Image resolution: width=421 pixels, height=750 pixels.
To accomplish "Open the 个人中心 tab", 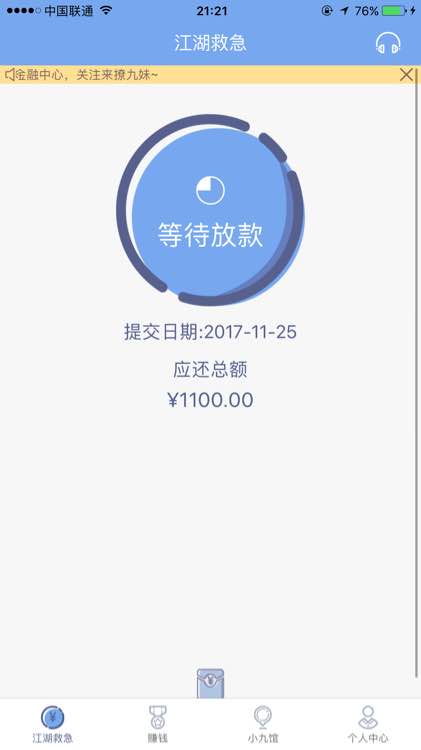I will click(368, 724).
